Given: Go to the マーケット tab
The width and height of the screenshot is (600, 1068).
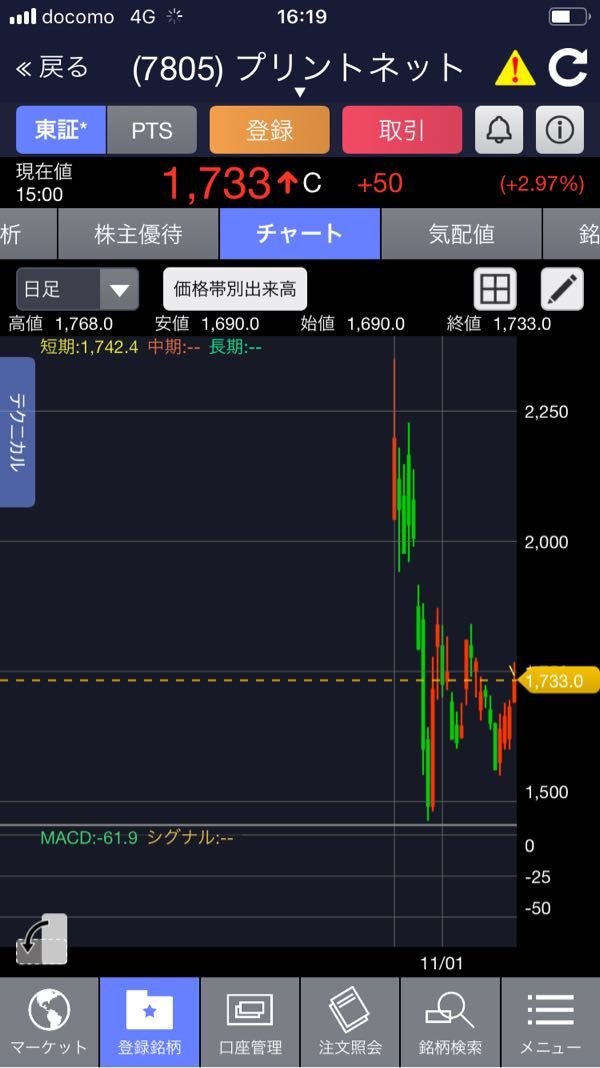Looking at the screenshot, I should [x=49, y=1022].
